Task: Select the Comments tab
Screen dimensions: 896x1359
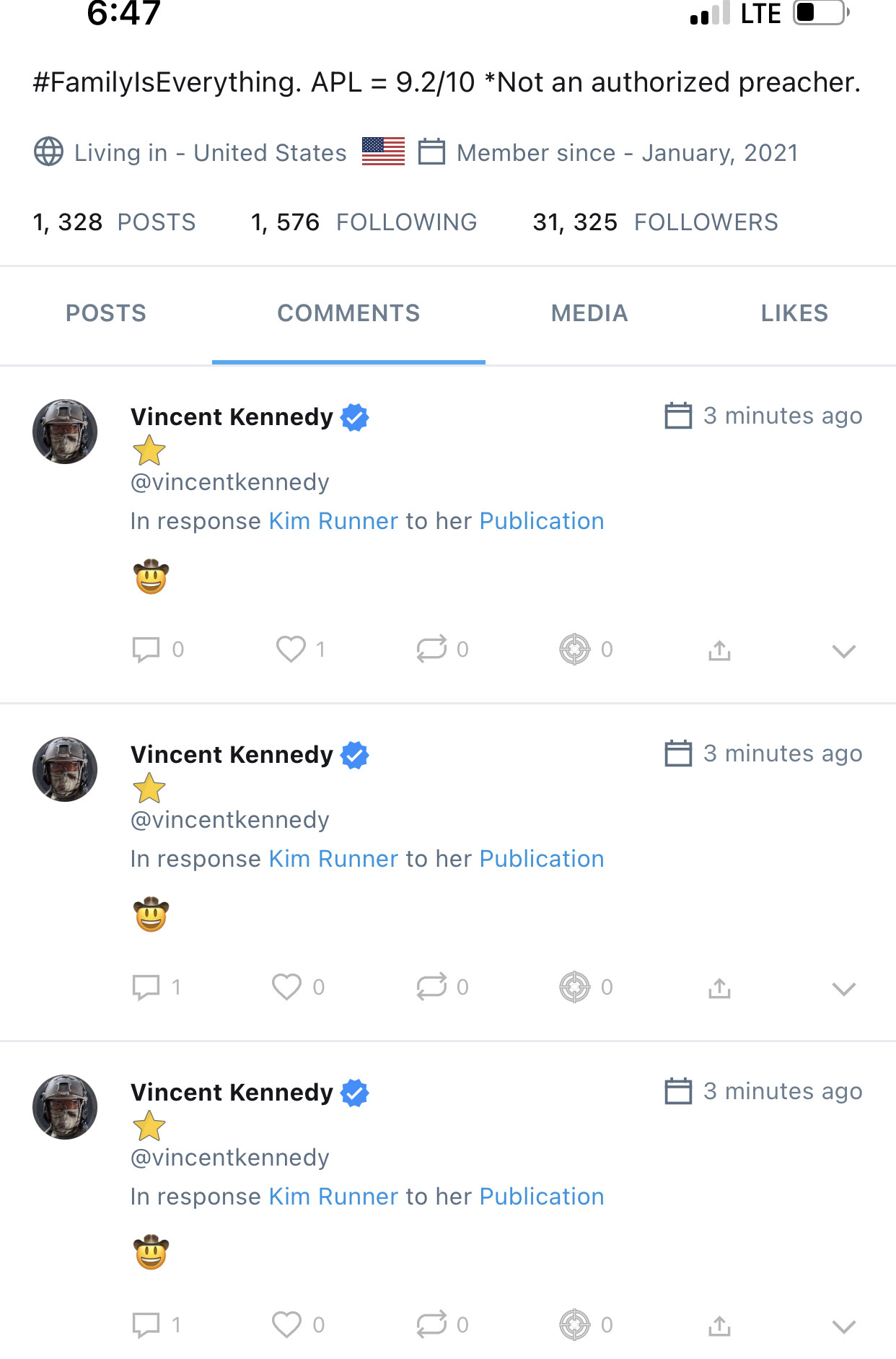Action: pos(348,313)
